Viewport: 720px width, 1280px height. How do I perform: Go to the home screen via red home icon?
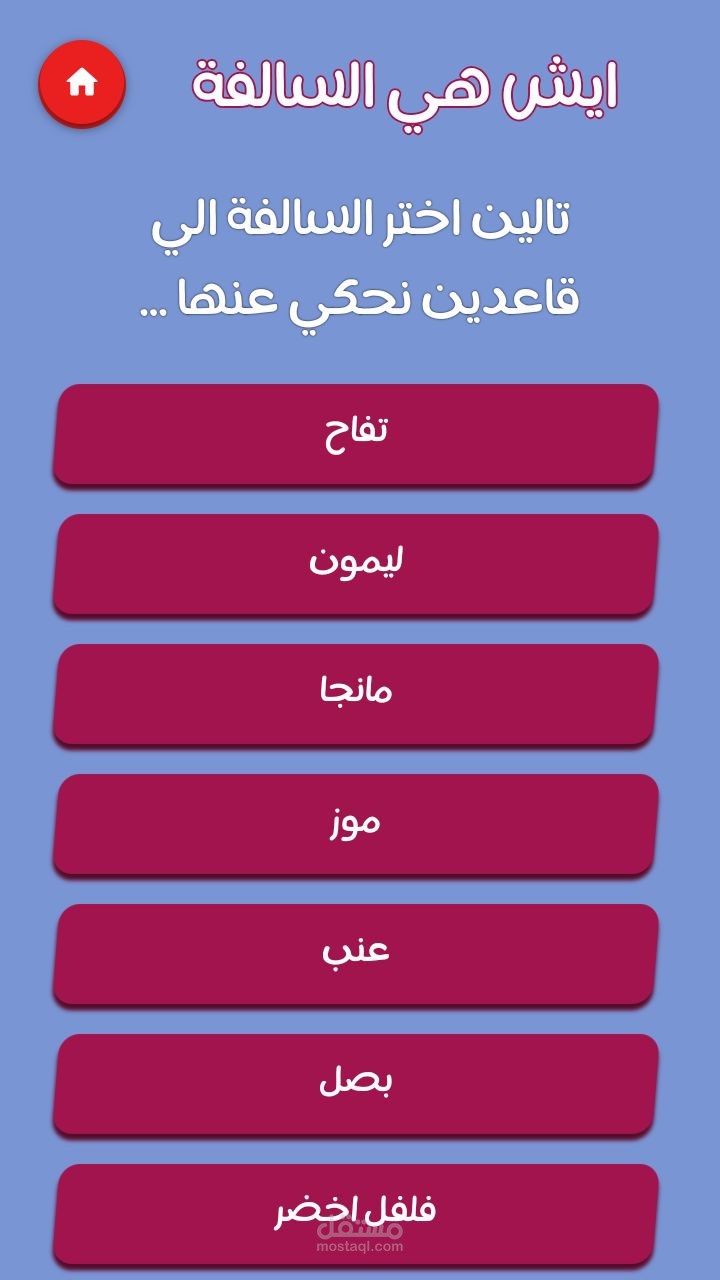(82, 83)
